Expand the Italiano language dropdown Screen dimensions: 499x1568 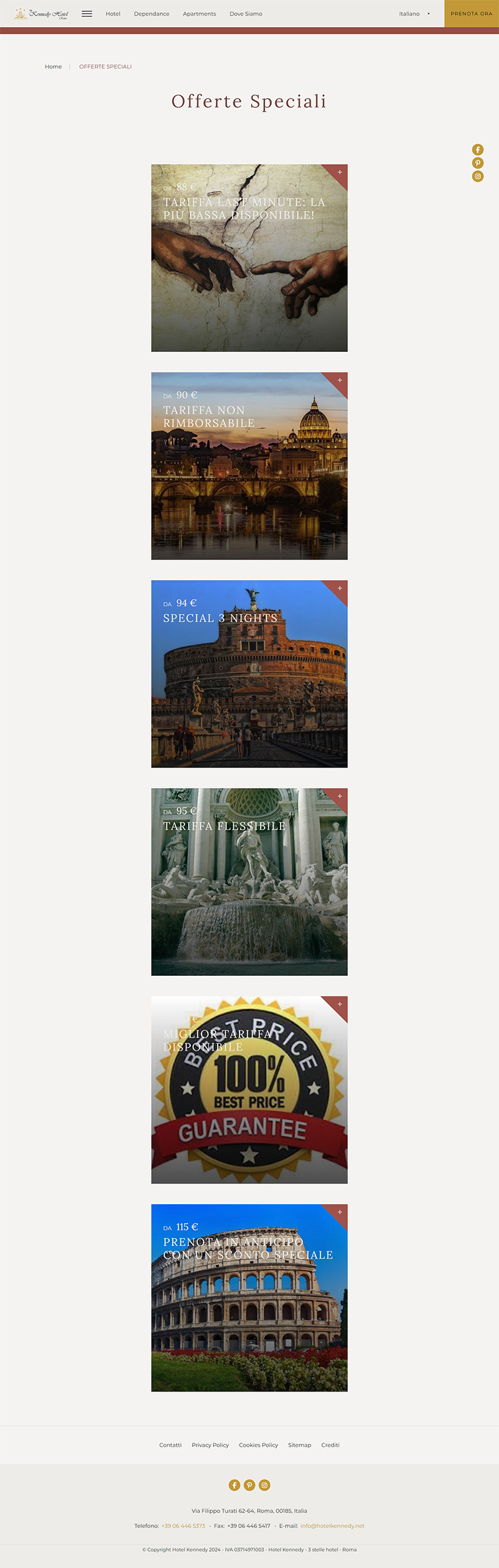point(414,14)
